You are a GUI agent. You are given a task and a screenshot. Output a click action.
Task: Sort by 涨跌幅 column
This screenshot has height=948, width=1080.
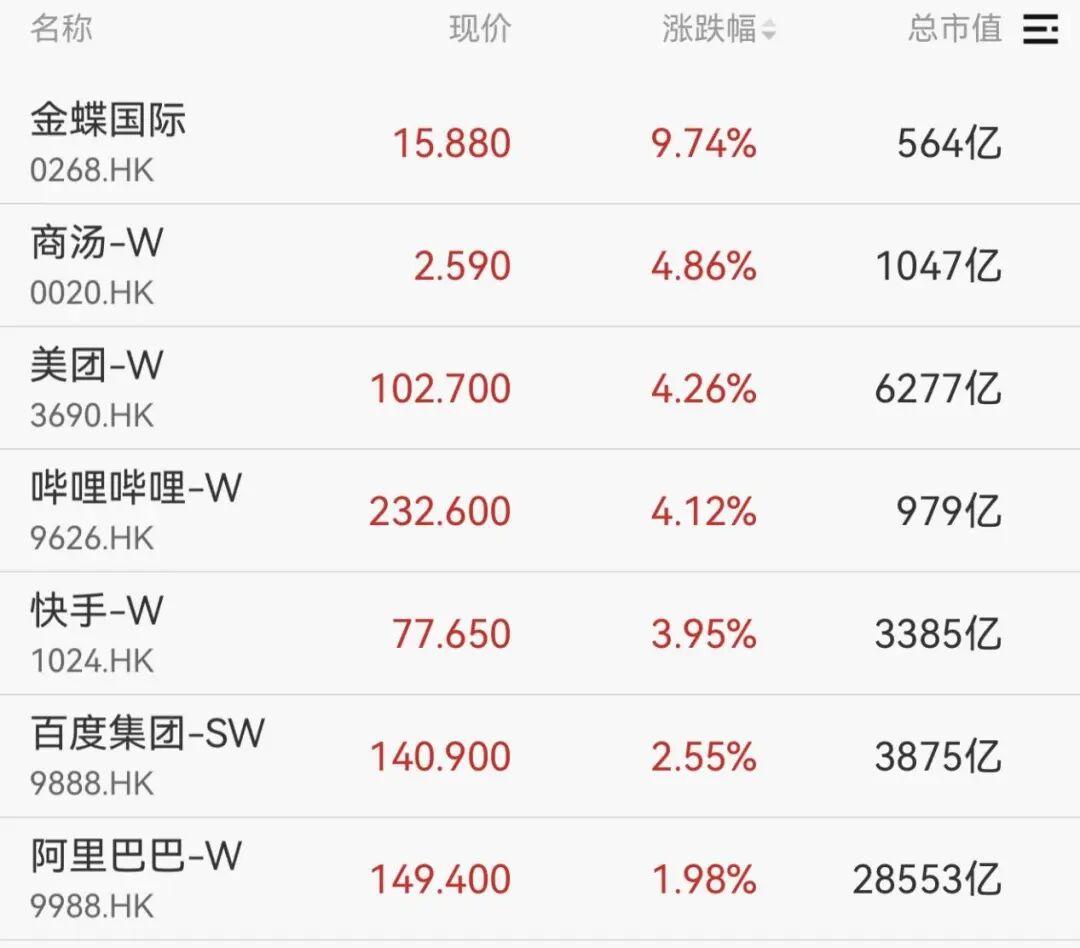[718, 30]
